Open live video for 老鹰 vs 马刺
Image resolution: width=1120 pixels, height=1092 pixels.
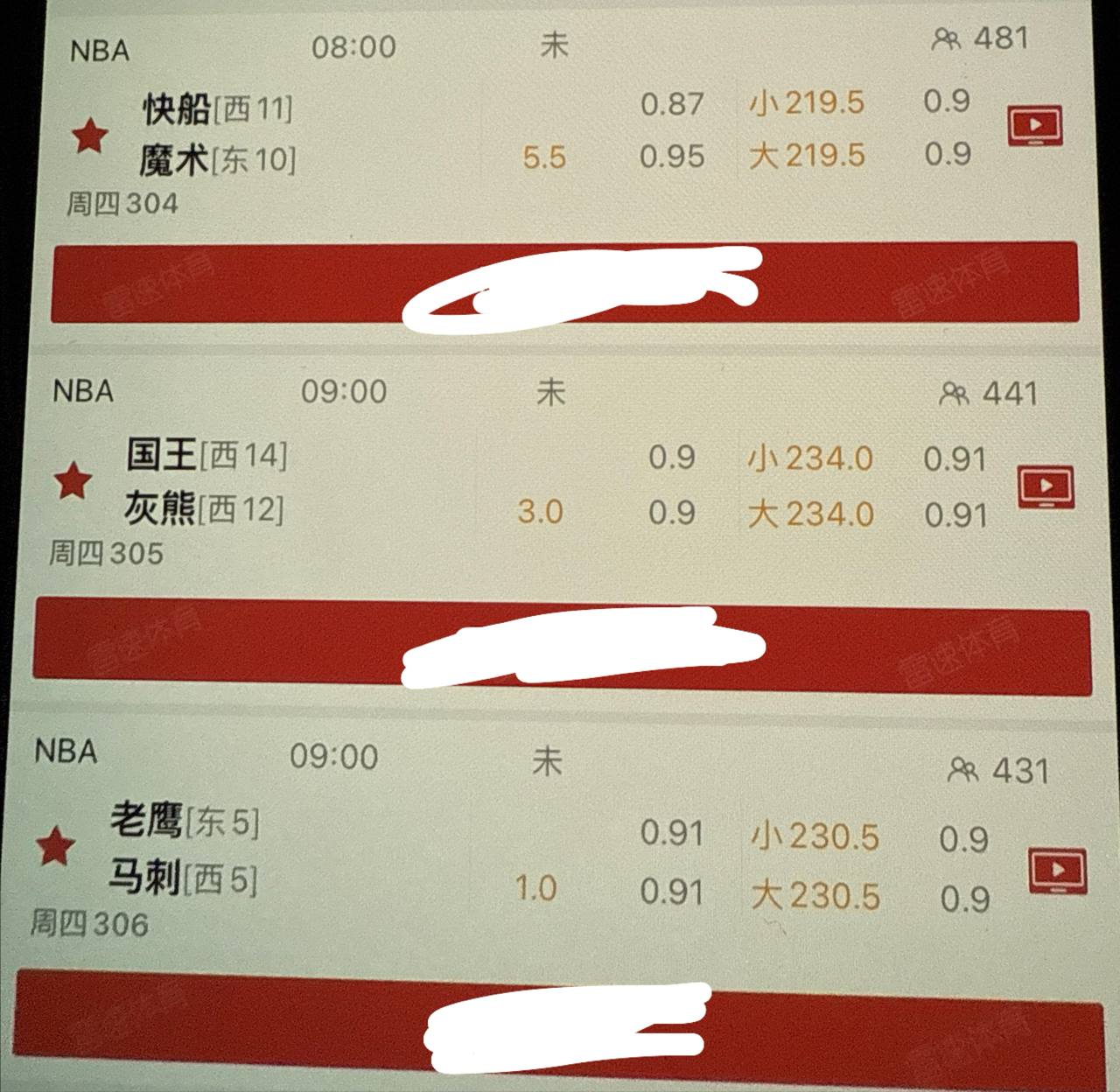pos(1058,870)
